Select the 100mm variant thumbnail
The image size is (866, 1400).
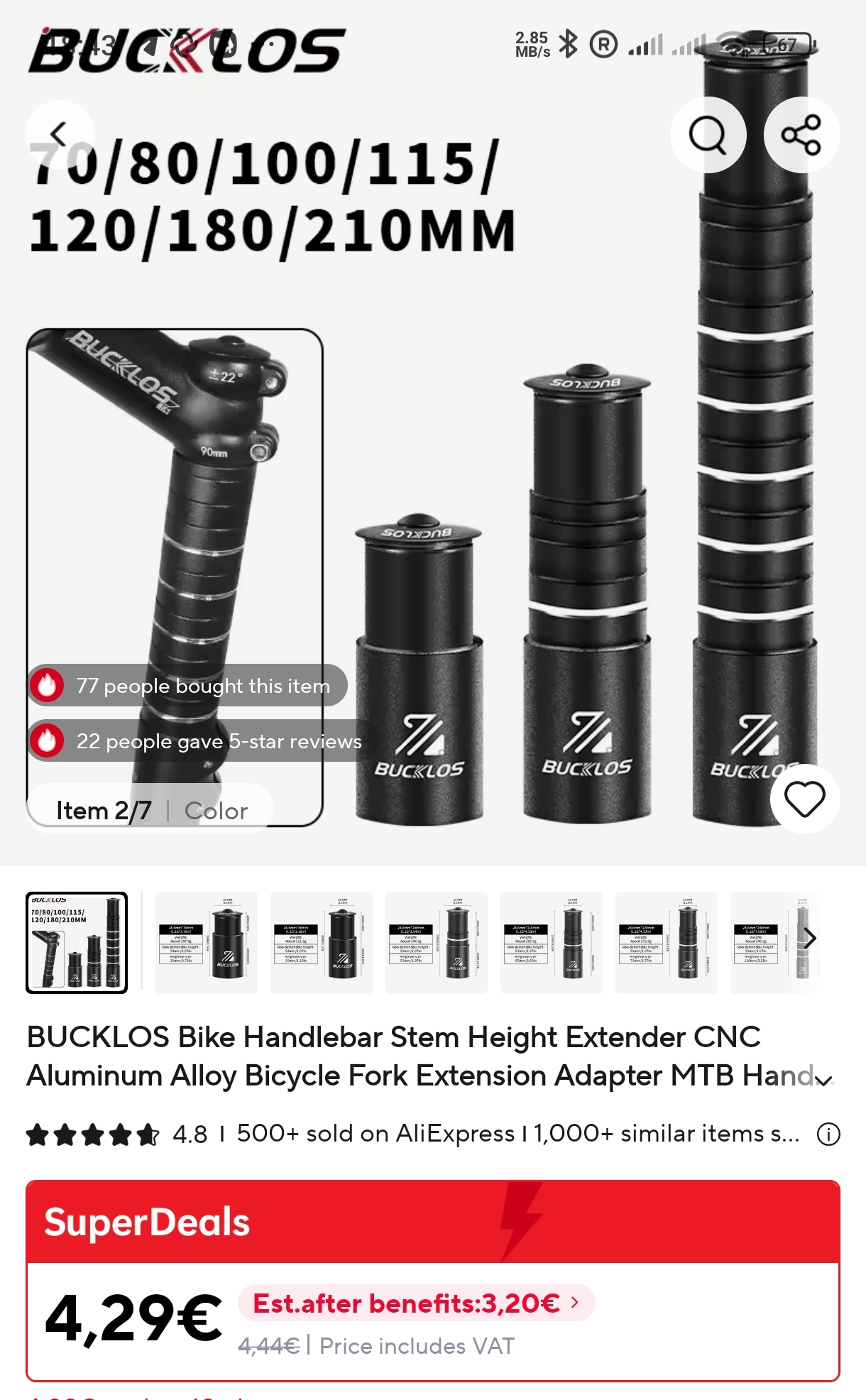pos(437,942)
